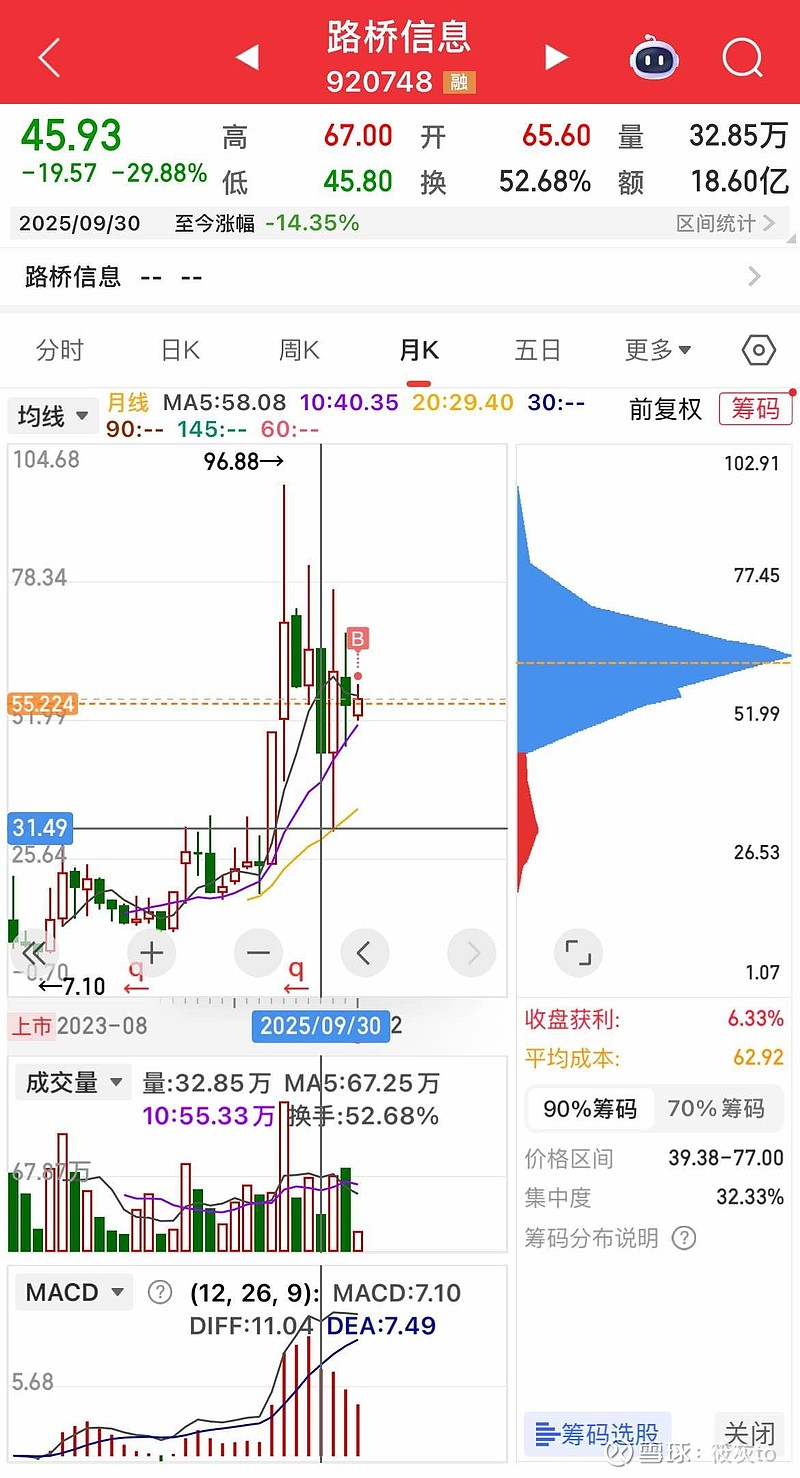Tap the AI assistant robot icon
The width and height of the screenshot is (800, 1478).
click(654, 57)
